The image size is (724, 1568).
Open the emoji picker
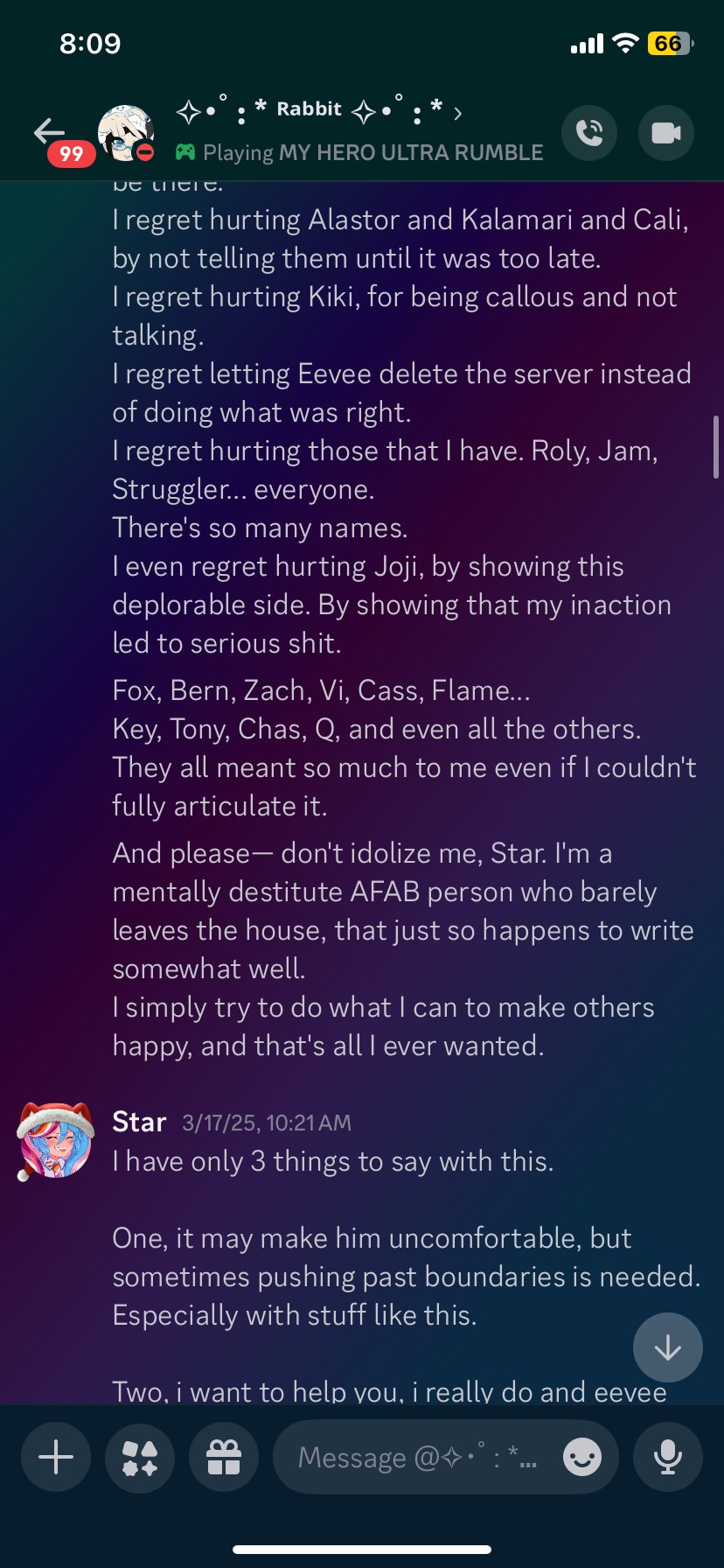coord(582,1458)
